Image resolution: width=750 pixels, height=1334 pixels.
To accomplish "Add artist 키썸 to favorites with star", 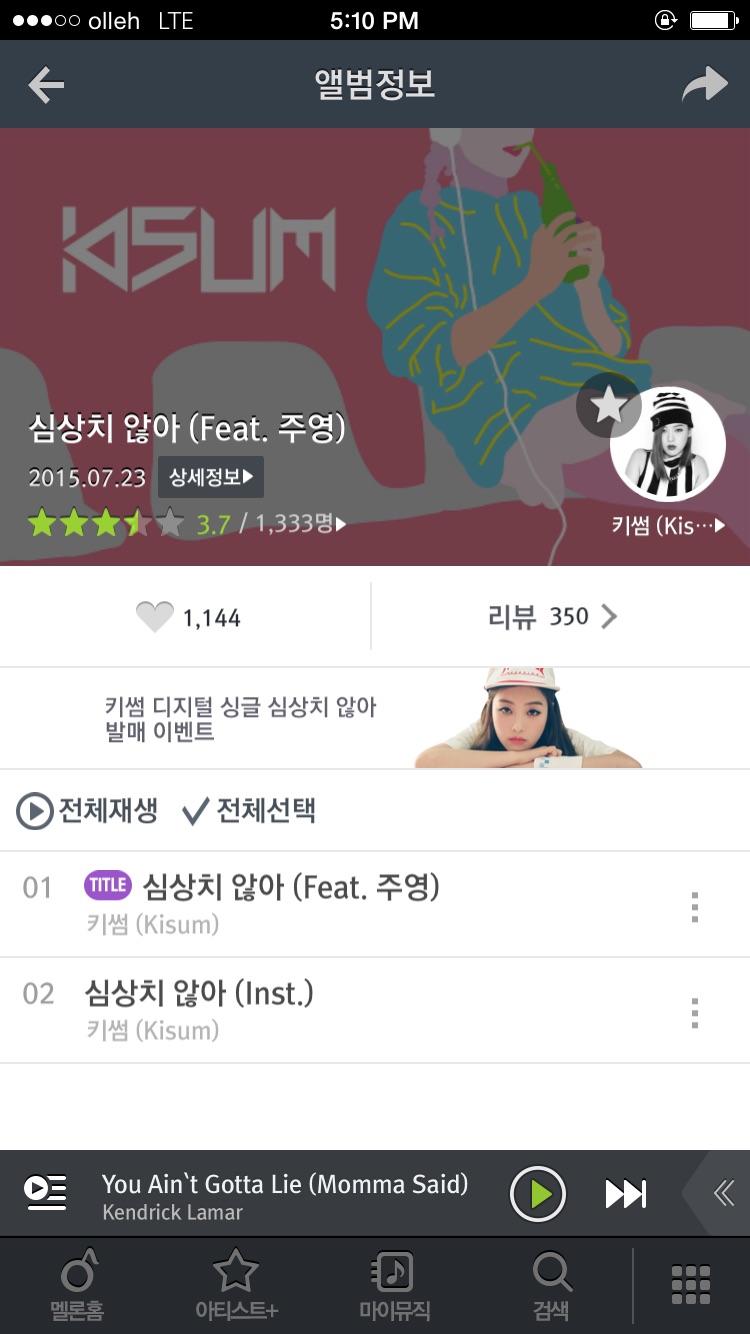I will point(608,405).
